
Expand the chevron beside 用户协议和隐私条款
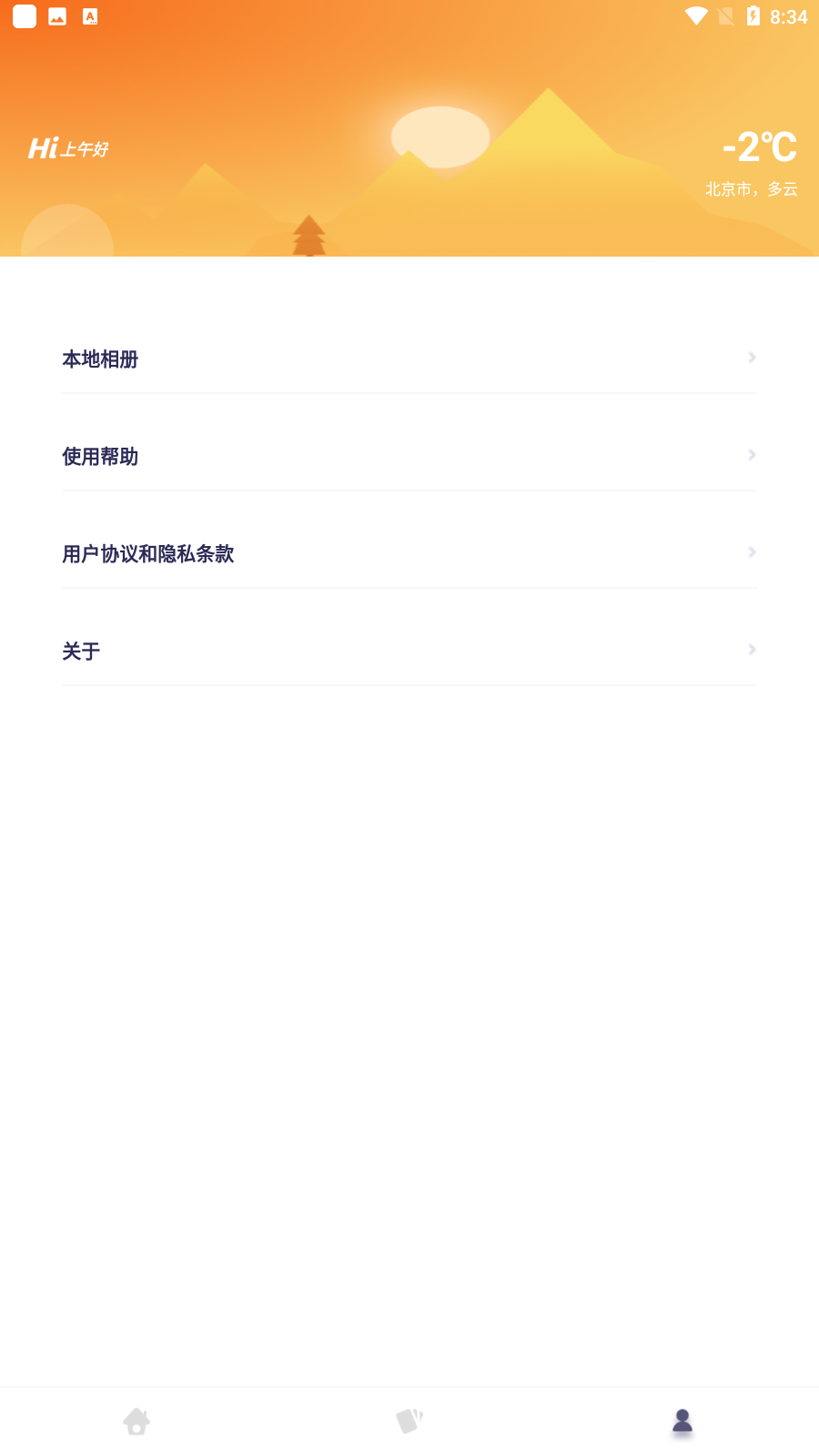click(x=752, y=551)
